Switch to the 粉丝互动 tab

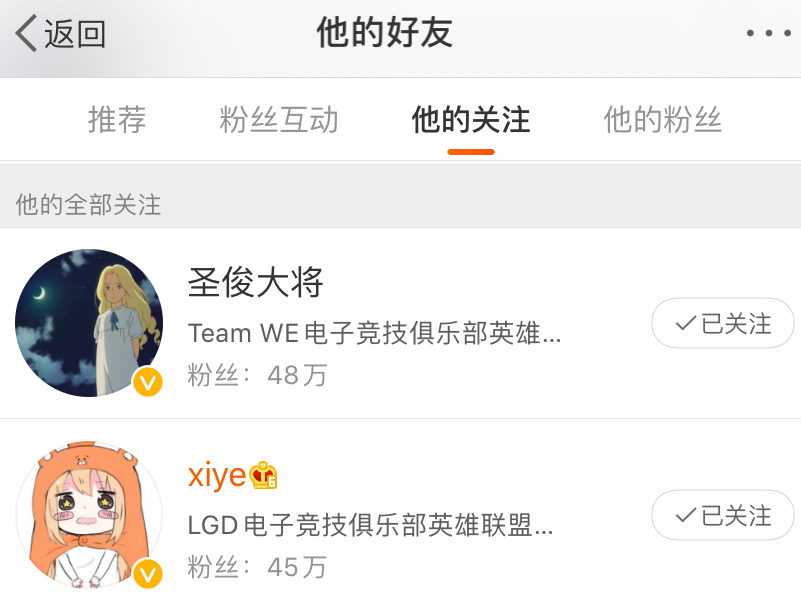tap(279, 120)
